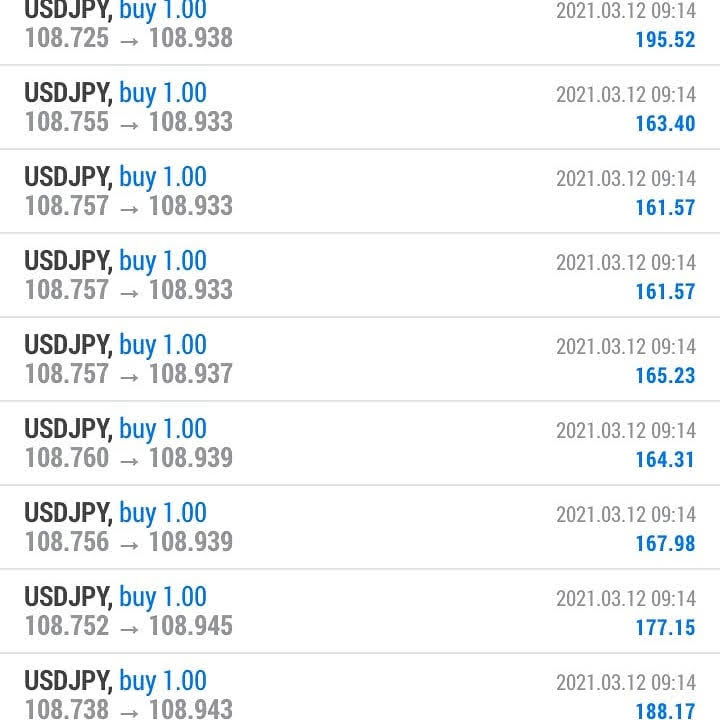Show details of the 164.31 profit trade
This screenshot has height=720, width=720.
(x=360, y=444)
